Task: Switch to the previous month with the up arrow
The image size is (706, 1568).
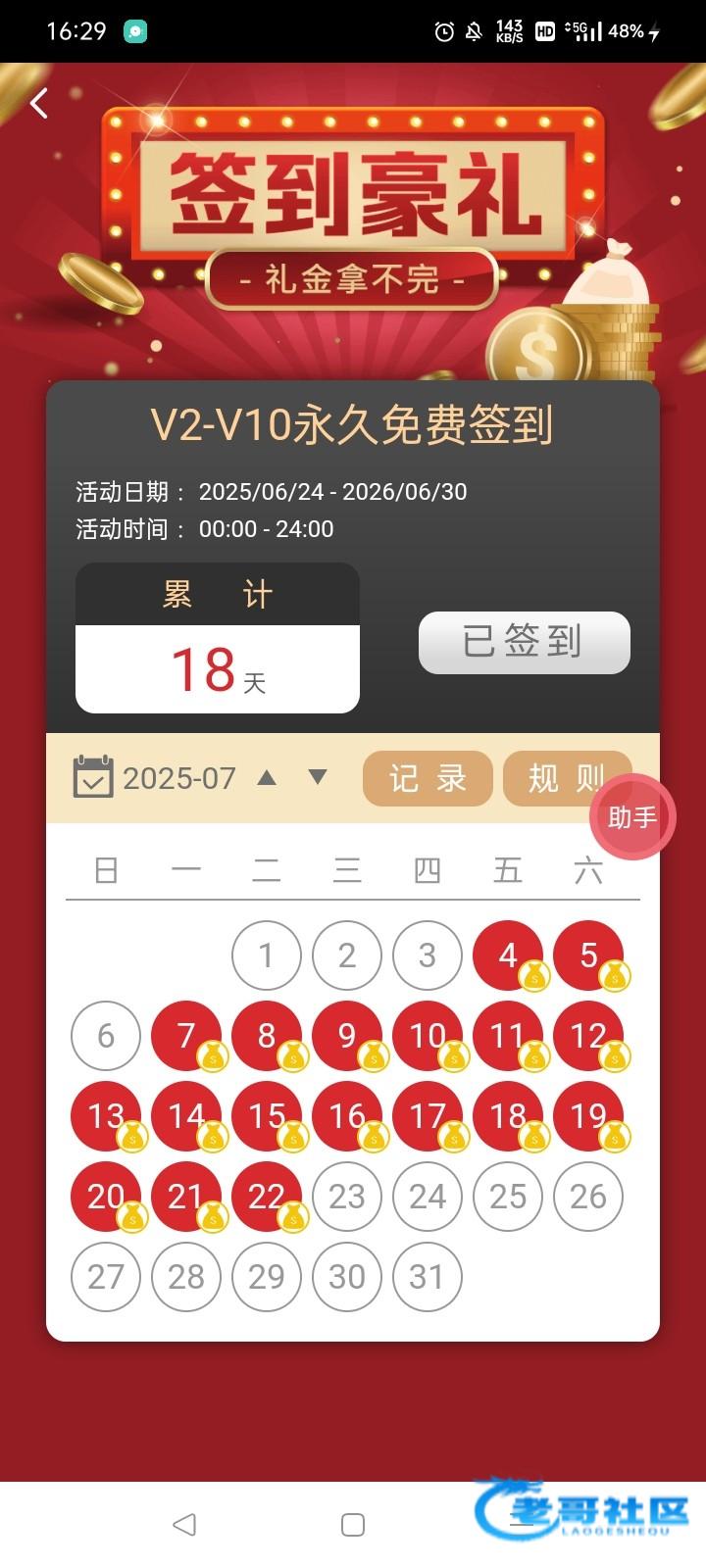Action: 267,777
